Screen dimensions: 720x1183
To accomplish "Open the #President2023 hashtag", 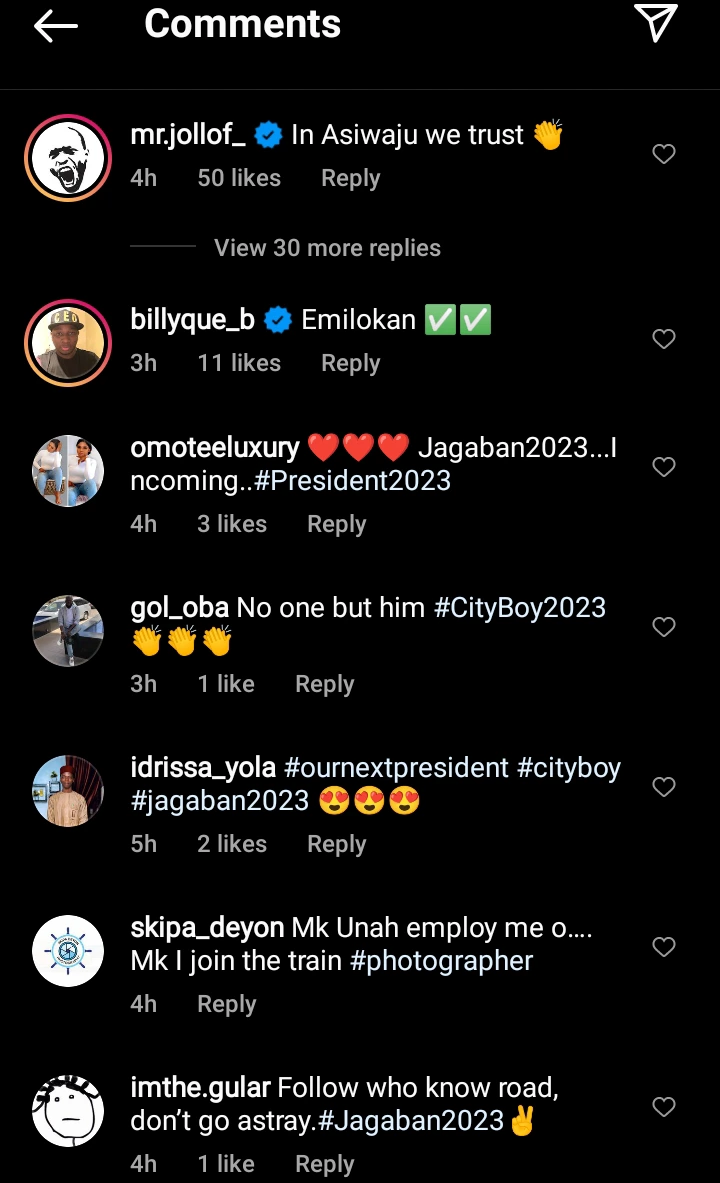I will [353, 481].
